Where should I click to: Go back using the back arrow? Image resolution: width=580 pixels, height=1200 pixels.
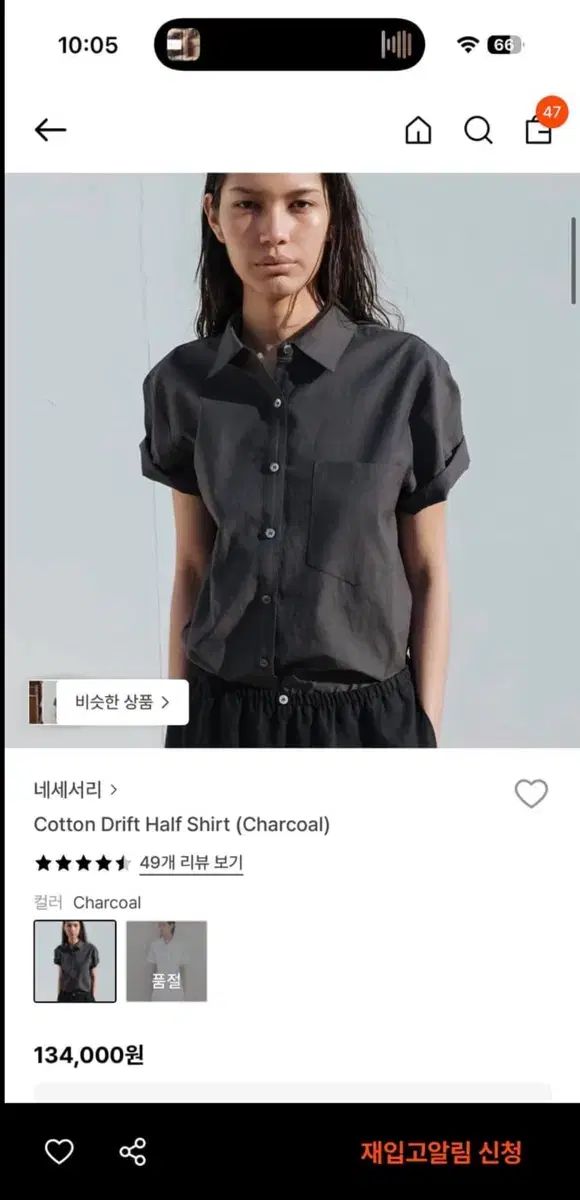point(50,130)
